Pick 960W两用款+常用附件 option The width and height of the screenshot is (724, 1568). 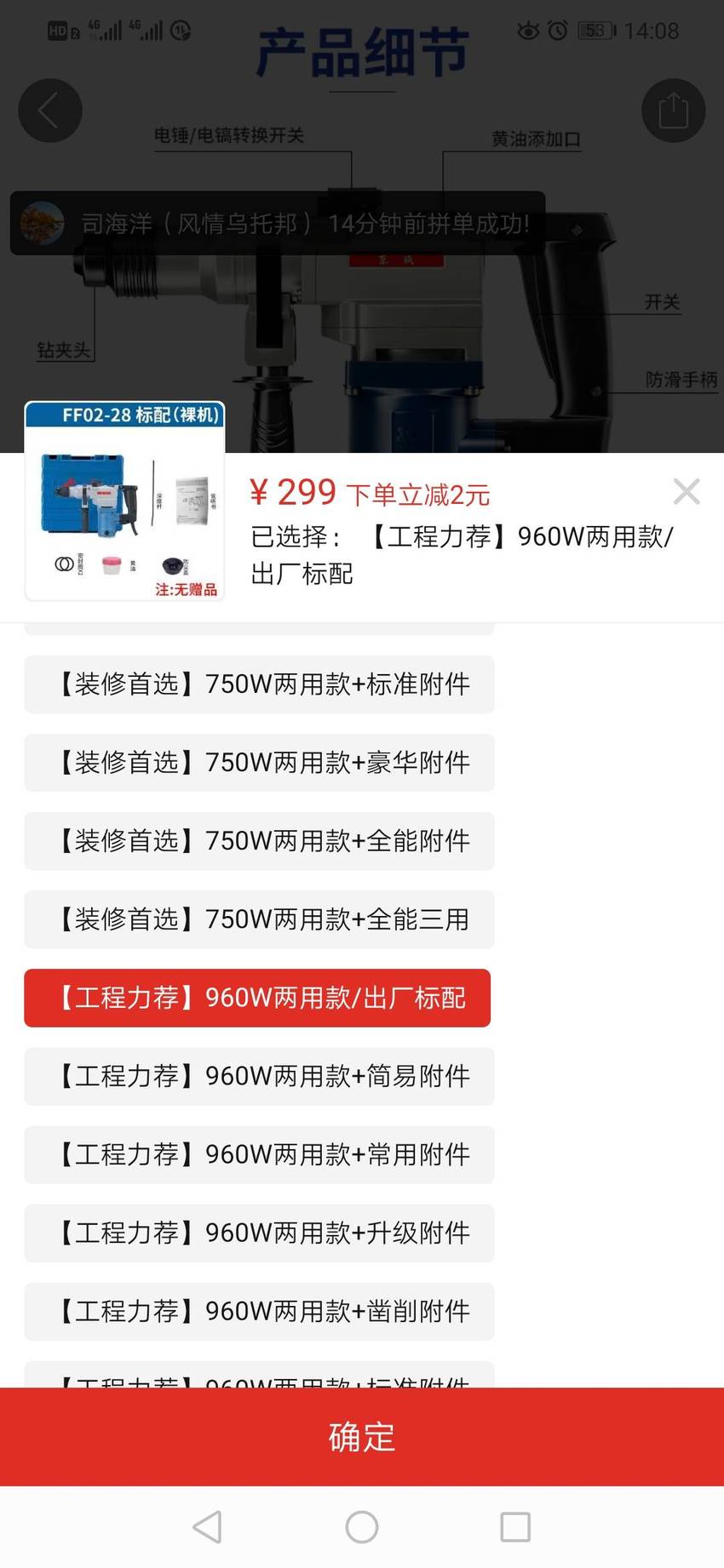pyautogui.click(x=259, y=1154)
